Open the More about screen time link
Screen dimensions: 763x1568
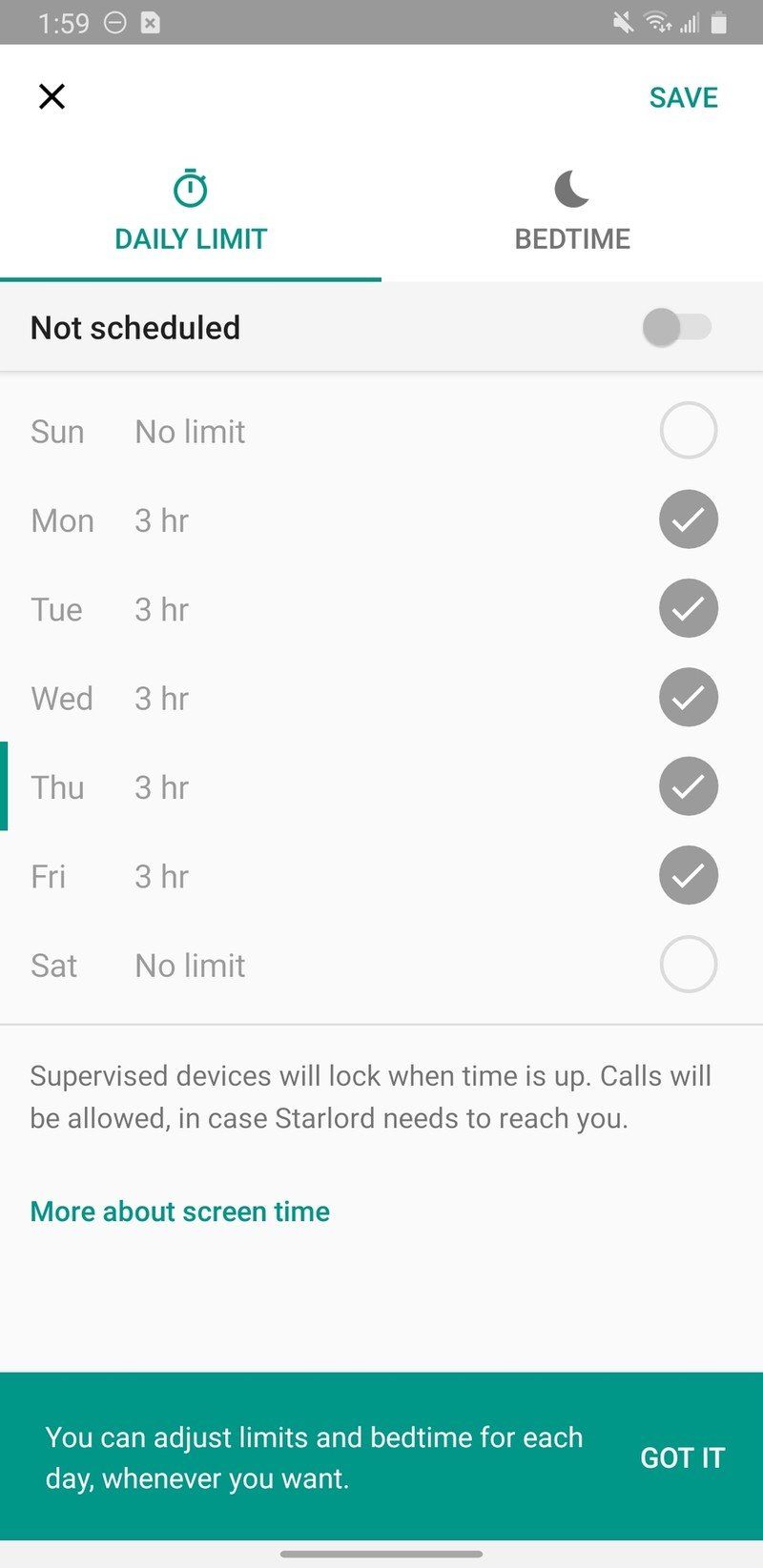click(178, 1211)
